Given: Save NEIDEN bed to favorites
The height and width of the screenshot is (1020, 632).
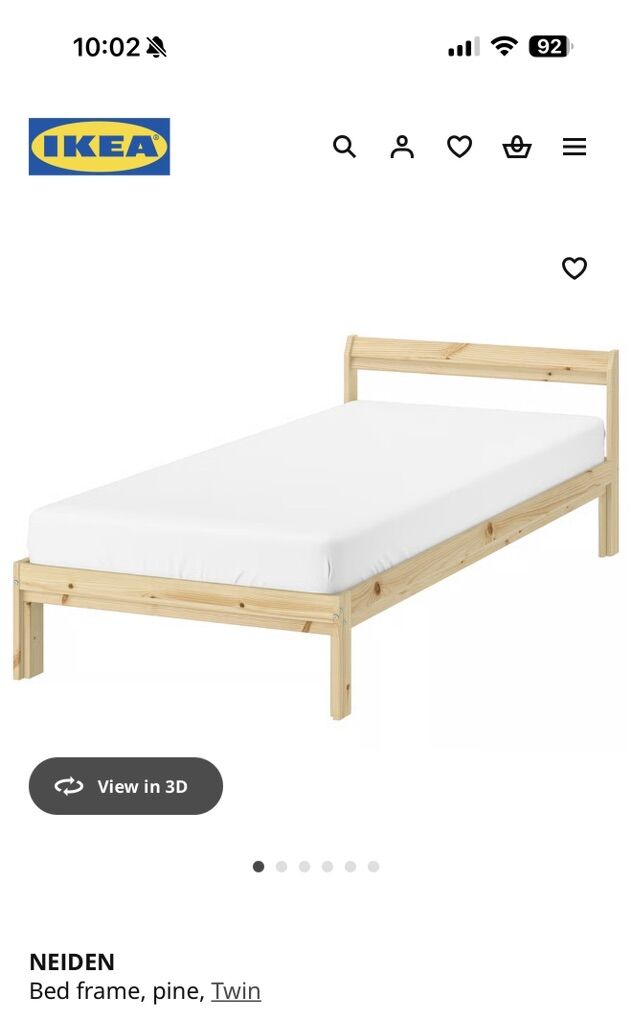Looking at the screenshot, I should 574,268.
